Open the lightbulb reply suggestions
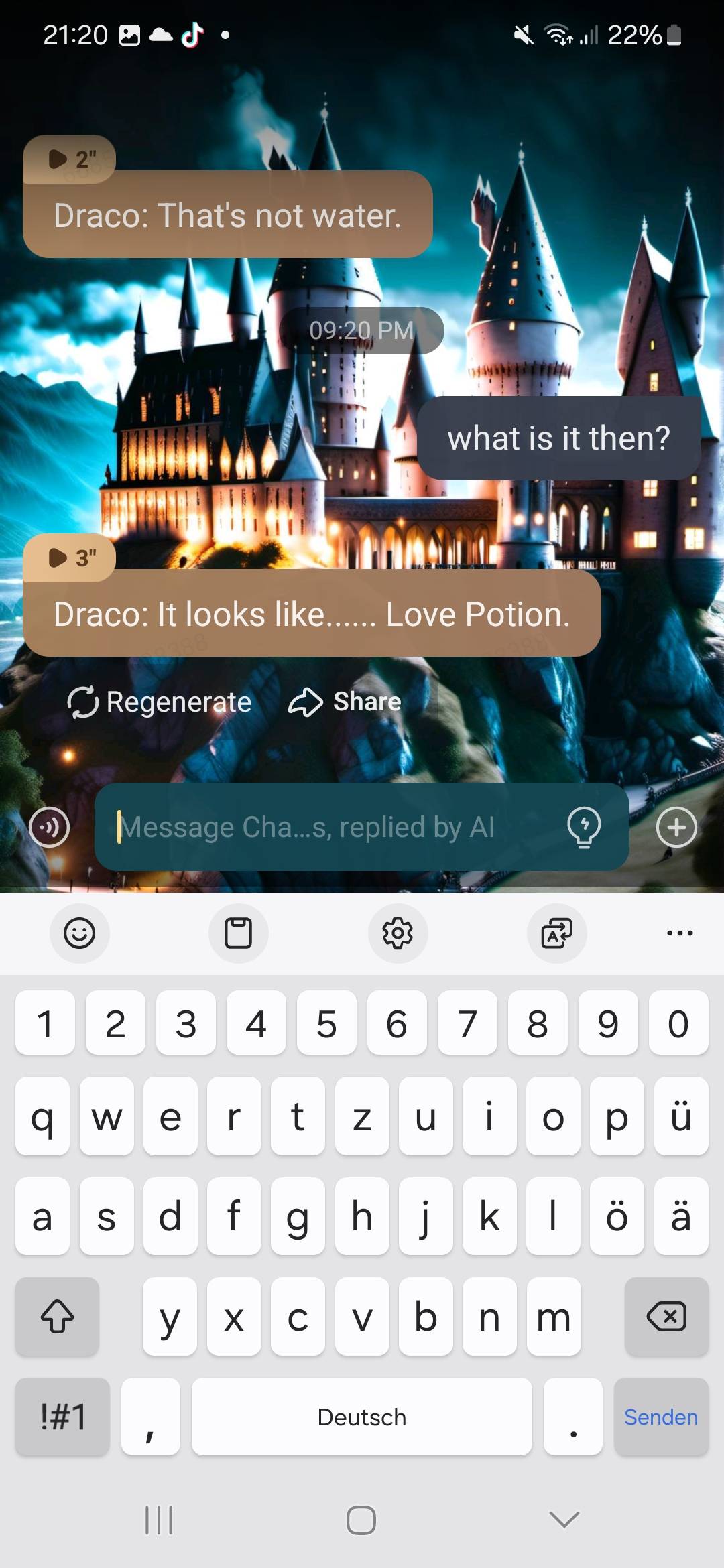The width and height of the screenshot is (724, 1568). pos(584,827)
